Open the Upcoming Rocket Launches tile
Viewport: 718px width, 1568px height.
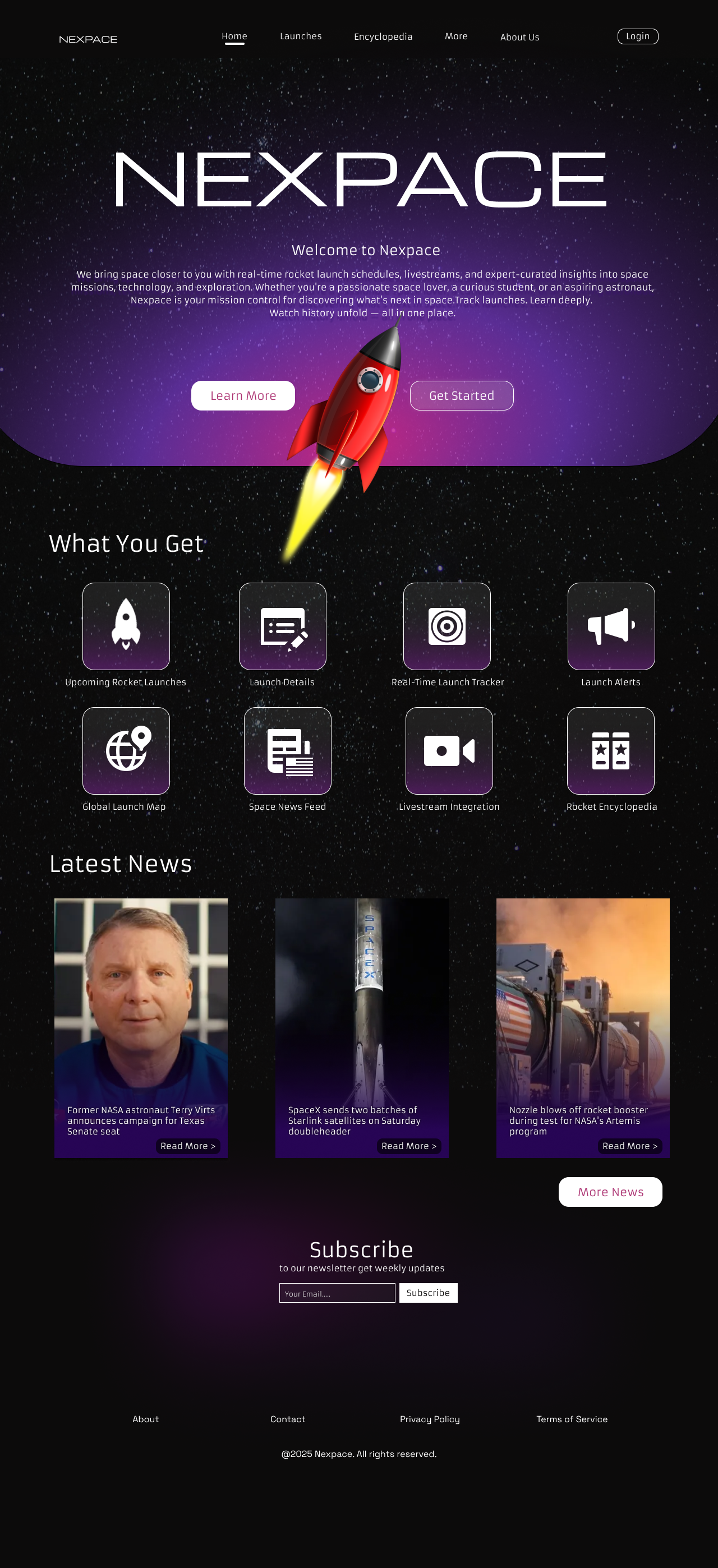(126, 626)
